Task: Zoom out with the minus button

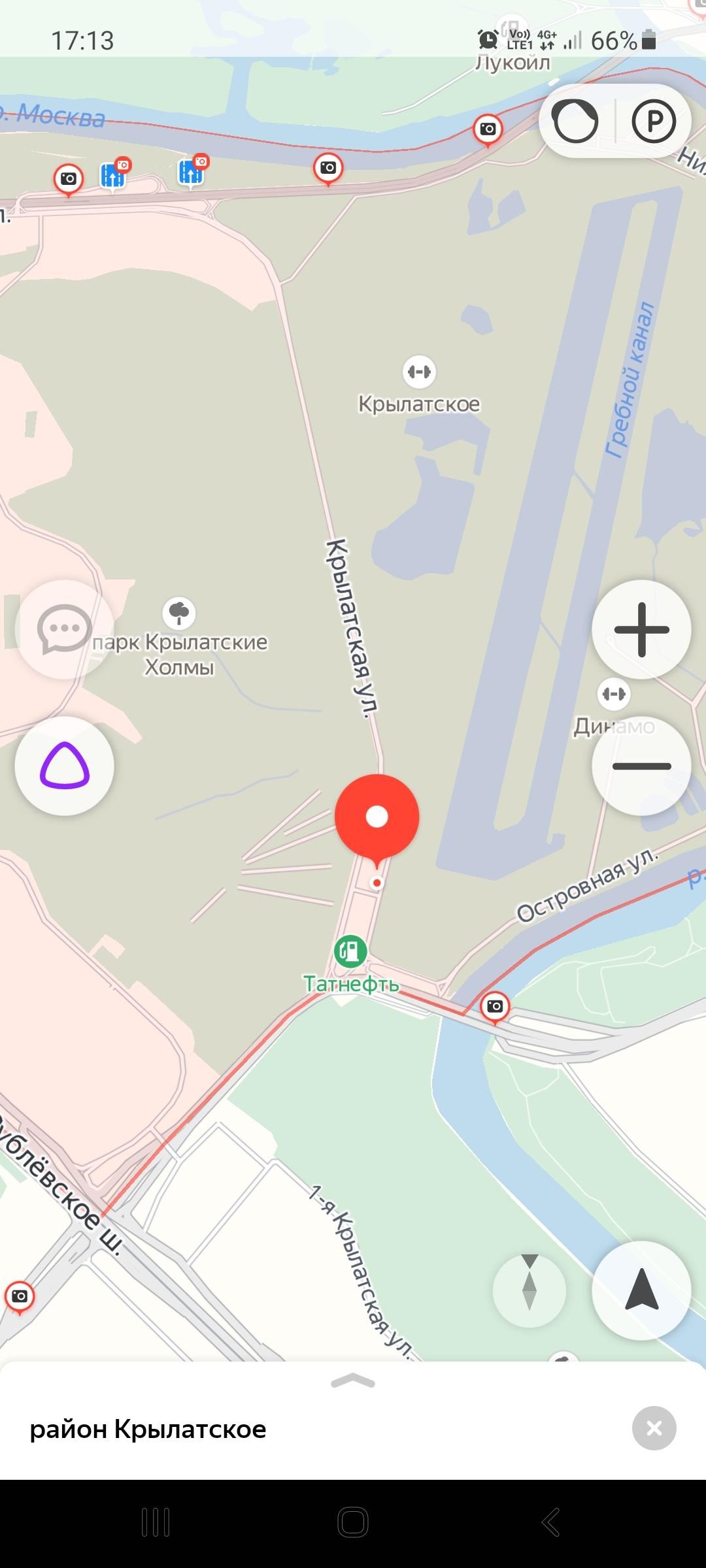Action: coord(641,766)
